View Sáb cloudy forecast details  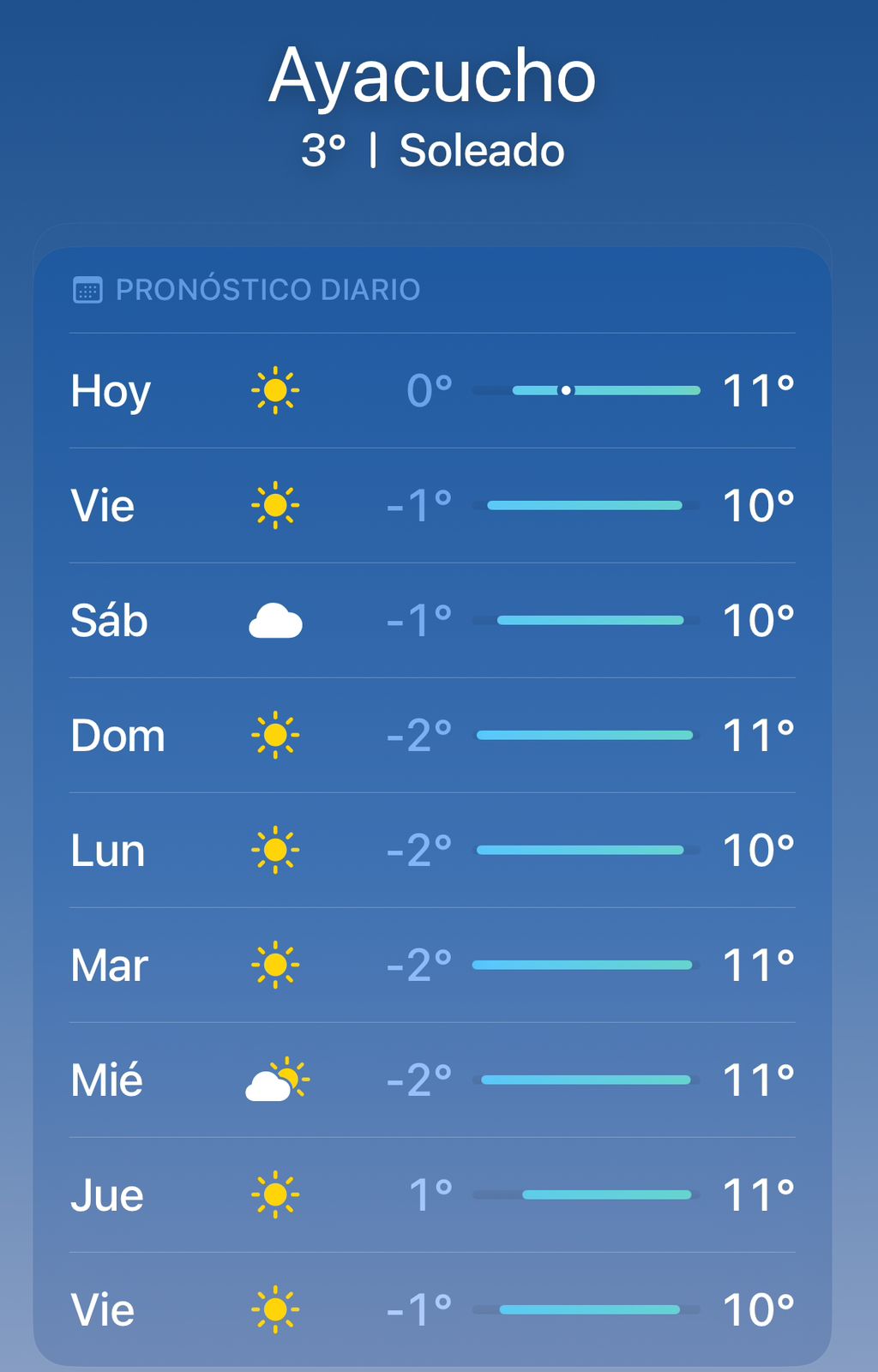click(432, 621)
